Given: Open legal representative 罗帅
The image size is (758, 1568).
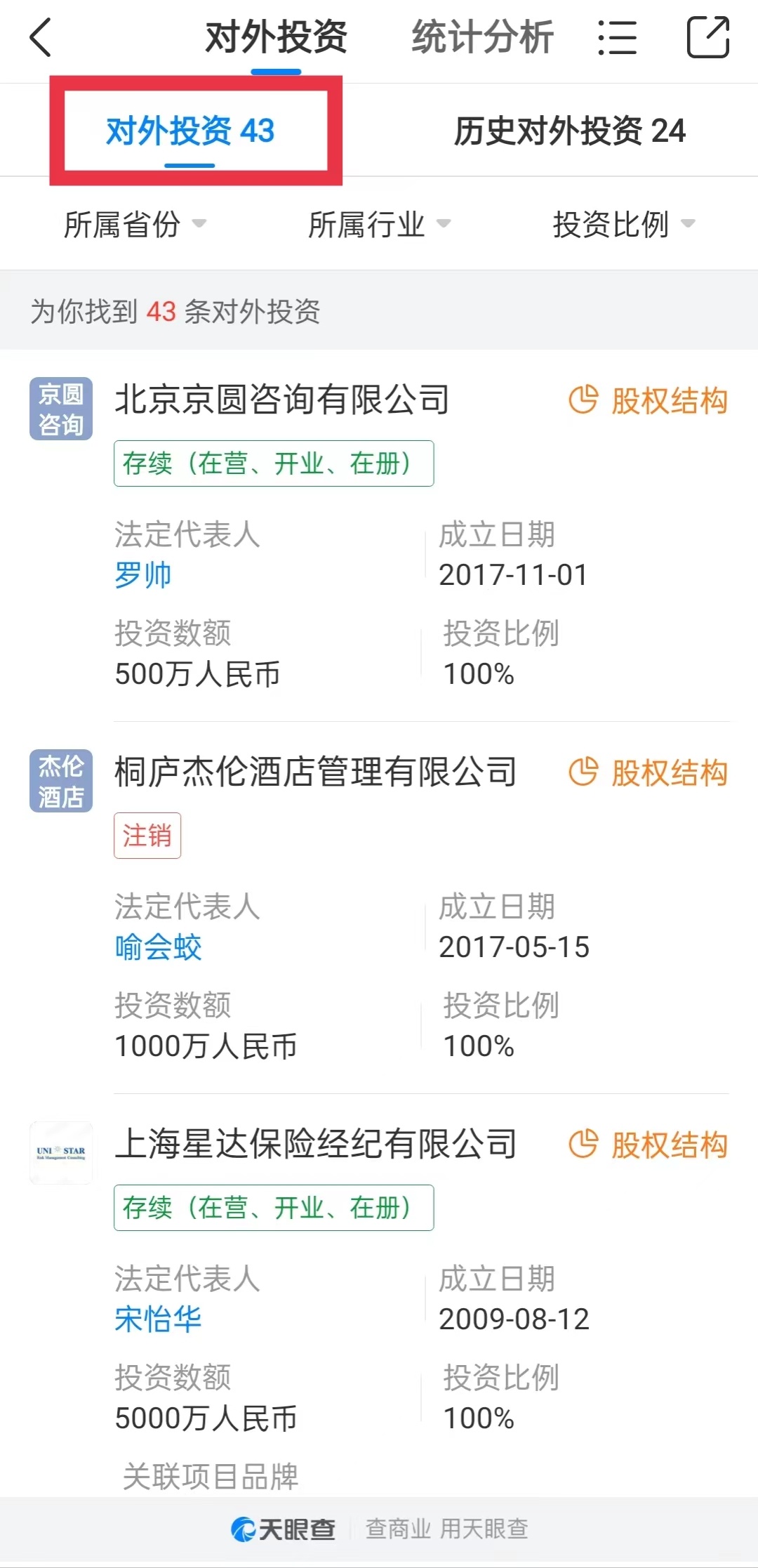Looking at the screenshot, I should click(143, 575).
